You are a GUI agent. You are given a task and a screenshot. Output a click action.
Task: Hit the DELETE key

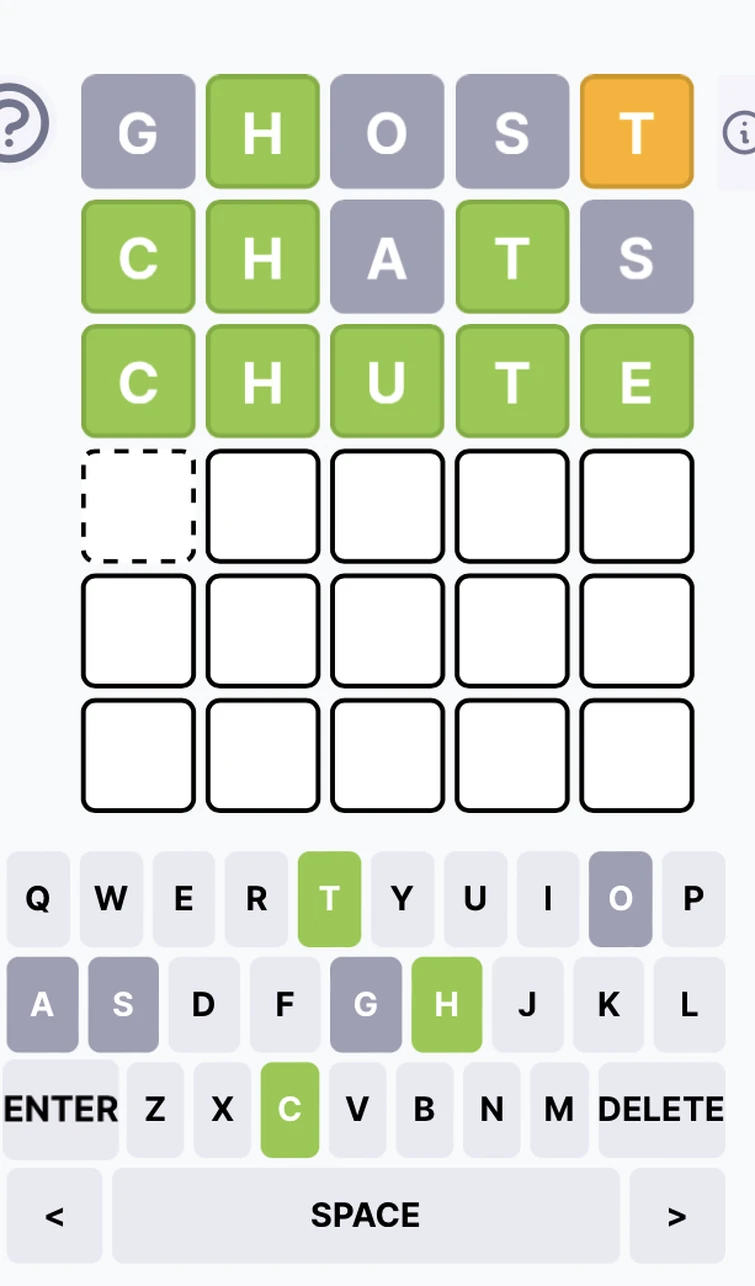point(661,1109)
